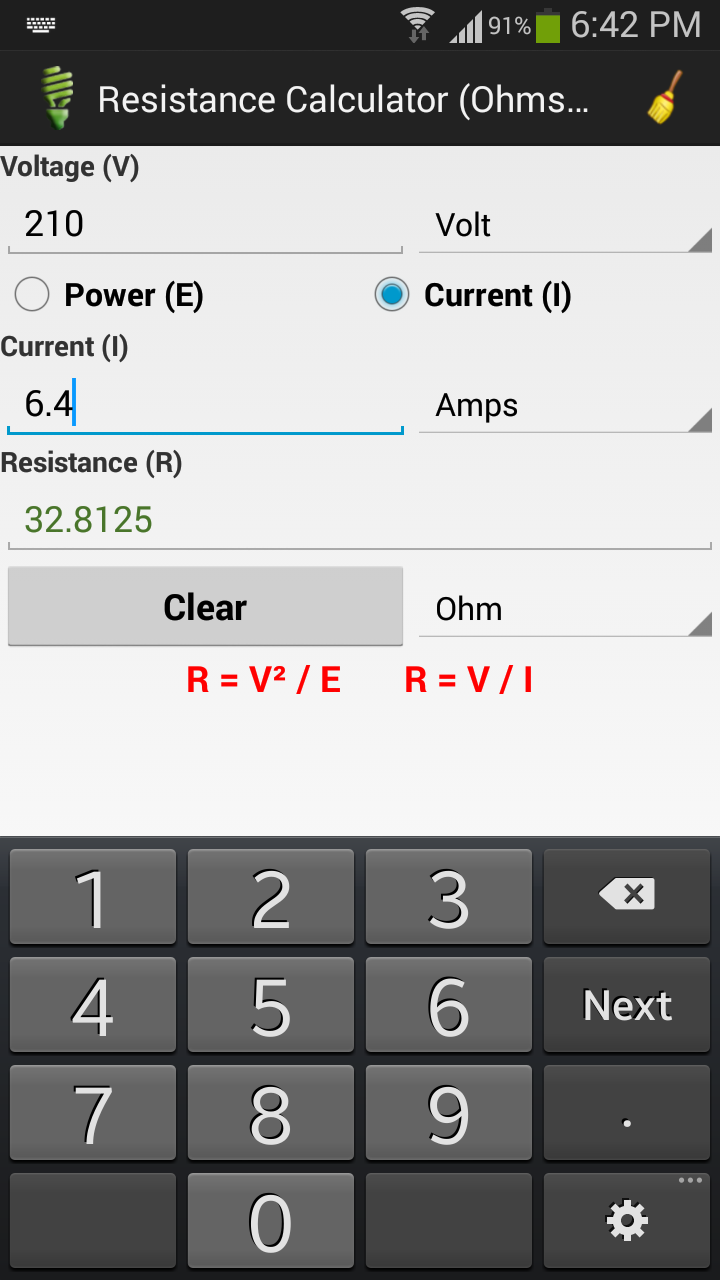
Task: Open the Volt unit dropdown
Action: coord(565,225)
